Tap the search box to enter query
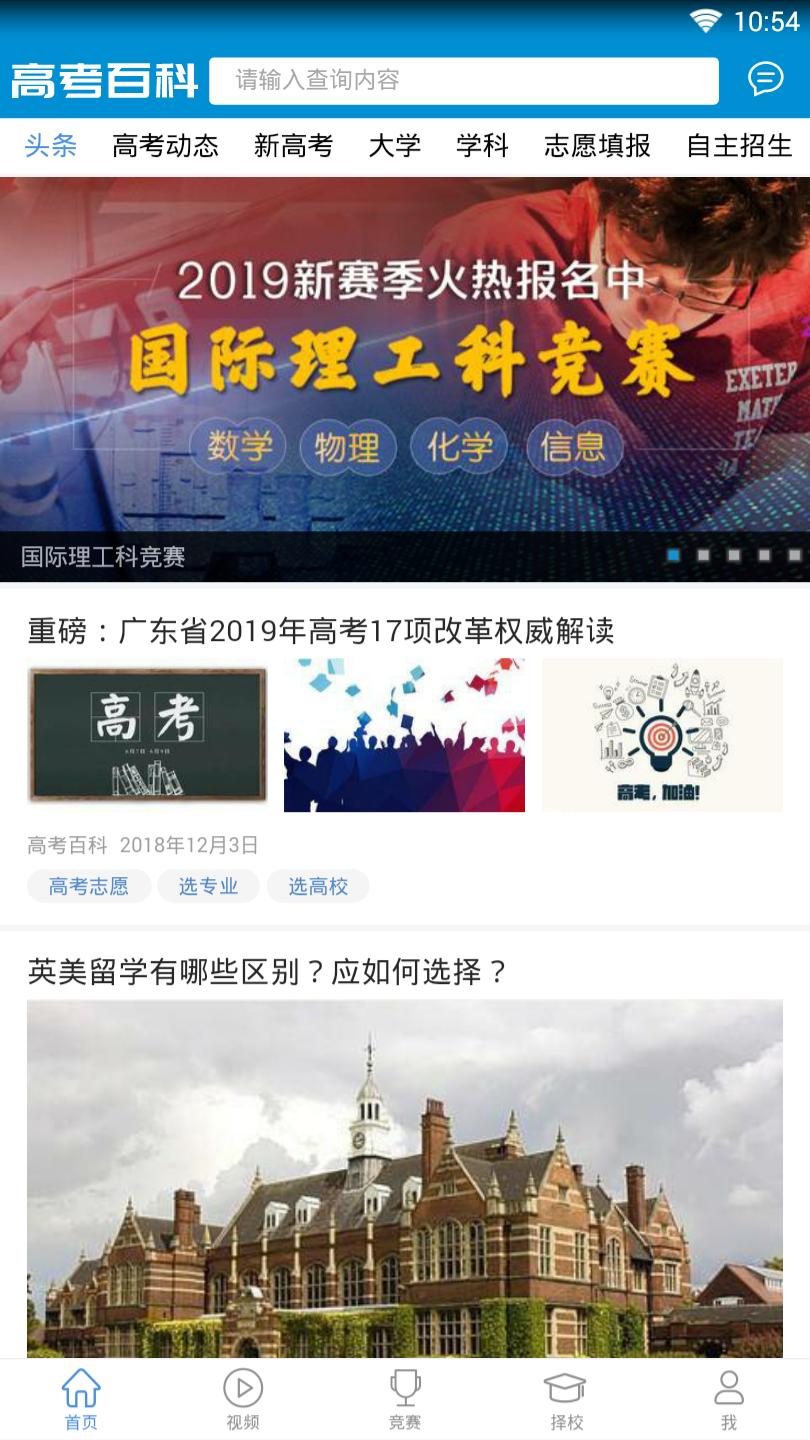The height and width of the screenshot is (1440, 810). tap(463, 80)
